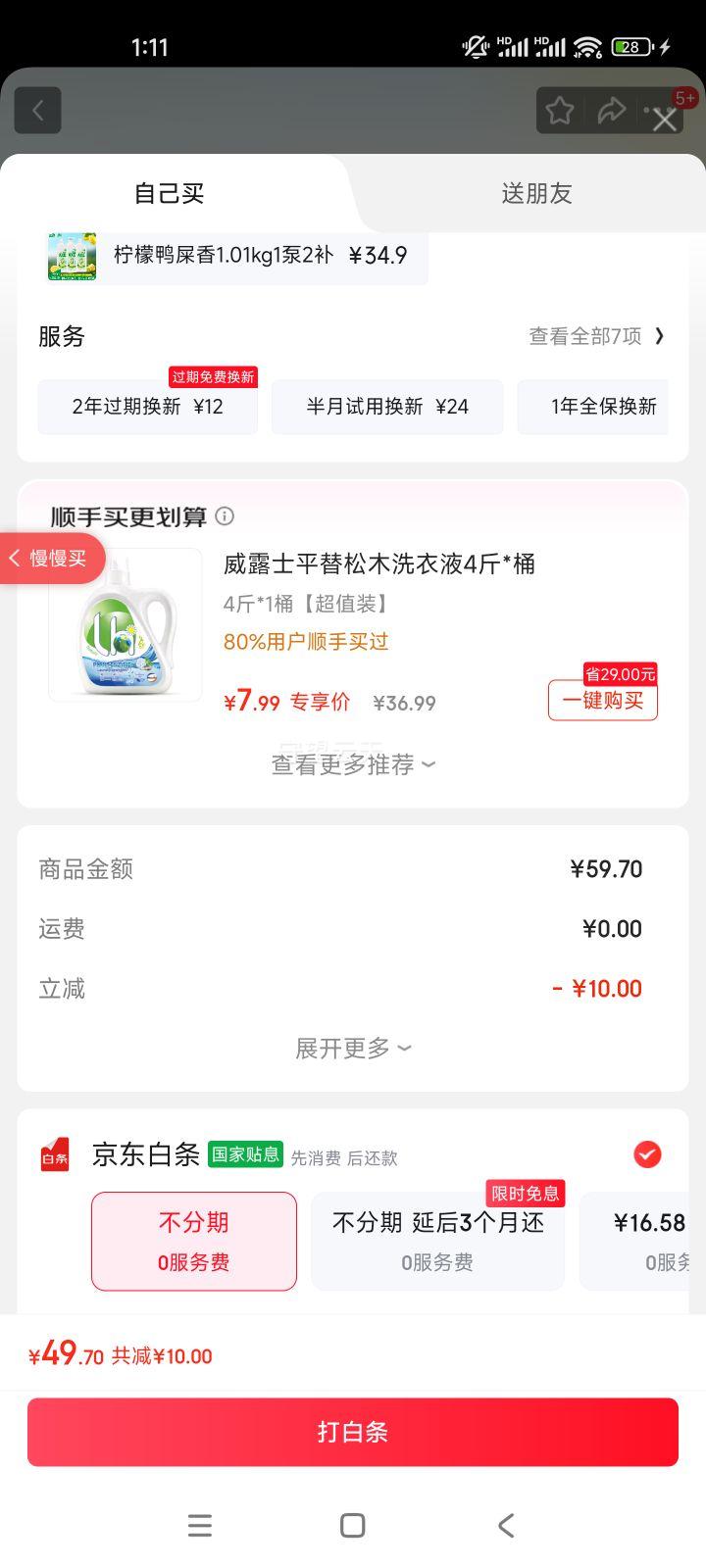The height and width of the screenshot is (1568, 706).
Task: Click the red 白条 icon beside 京东白条
Action: (53, 1154)
